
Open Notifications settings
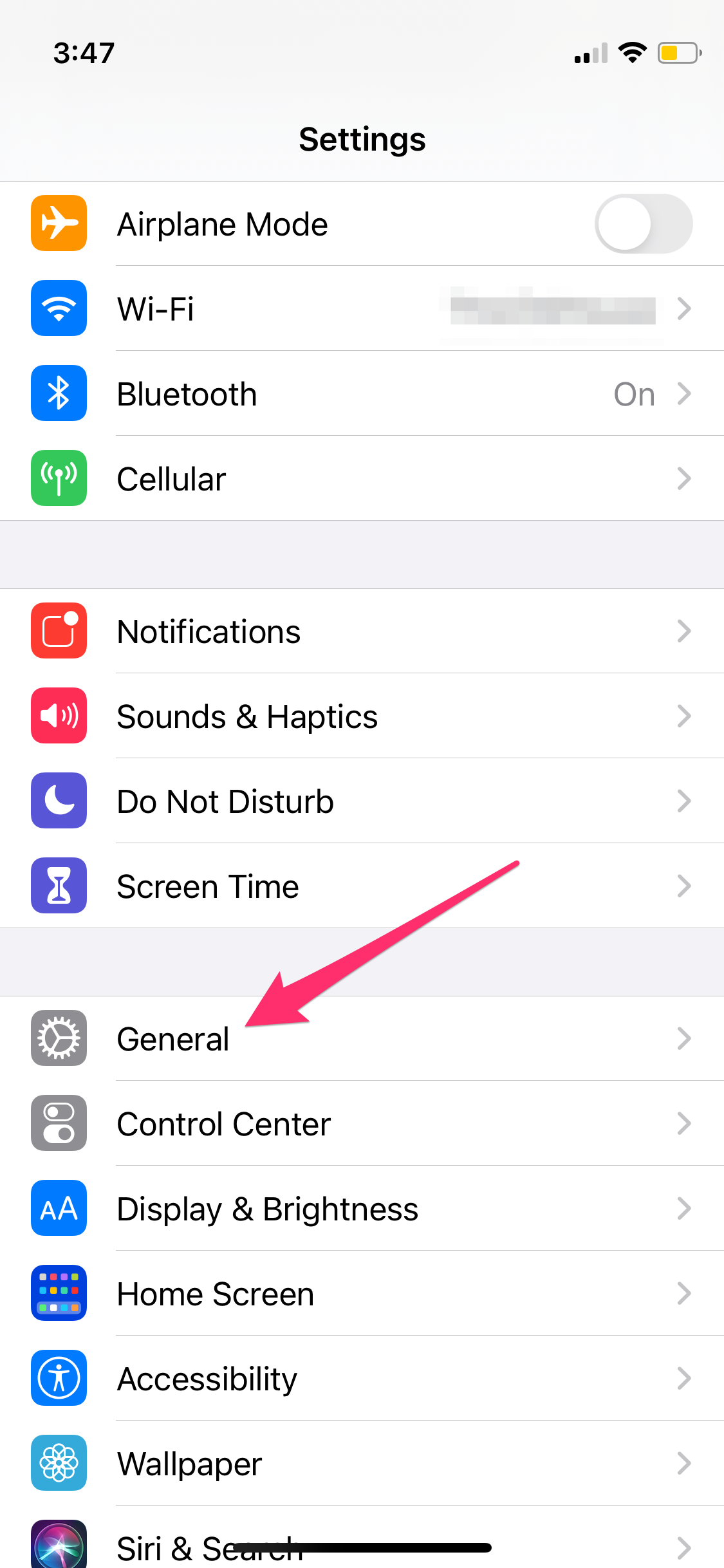tap(360, 631)
